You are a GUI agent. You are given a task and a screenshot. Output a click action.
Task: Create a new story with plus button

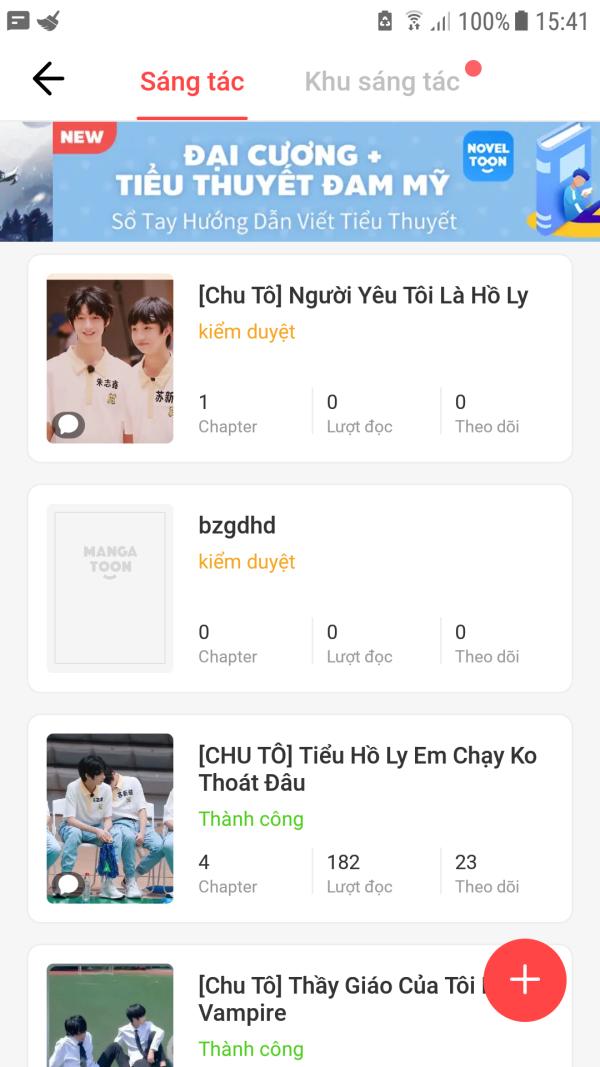pos(525,980)
